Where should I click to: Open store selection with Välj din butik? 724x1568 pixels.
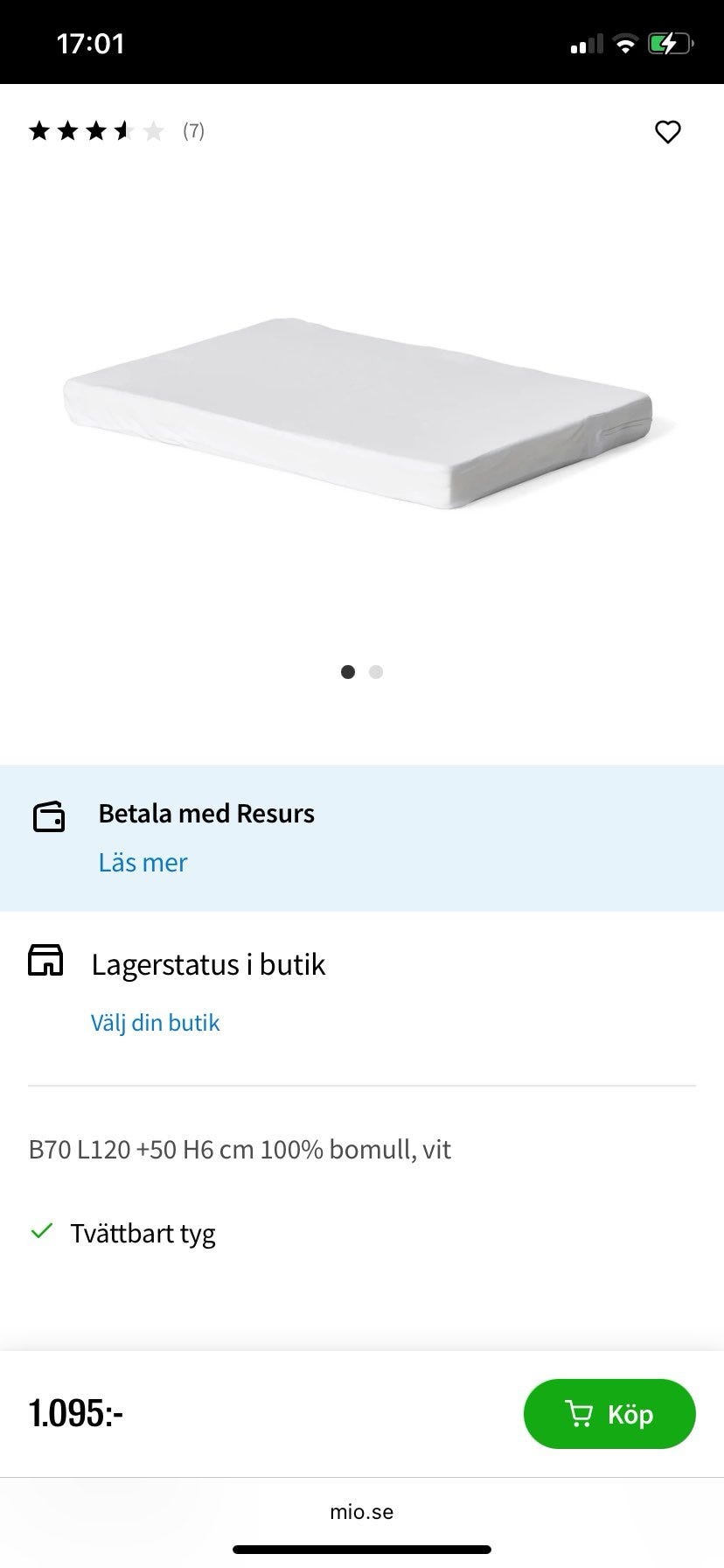pos(155,1022)
